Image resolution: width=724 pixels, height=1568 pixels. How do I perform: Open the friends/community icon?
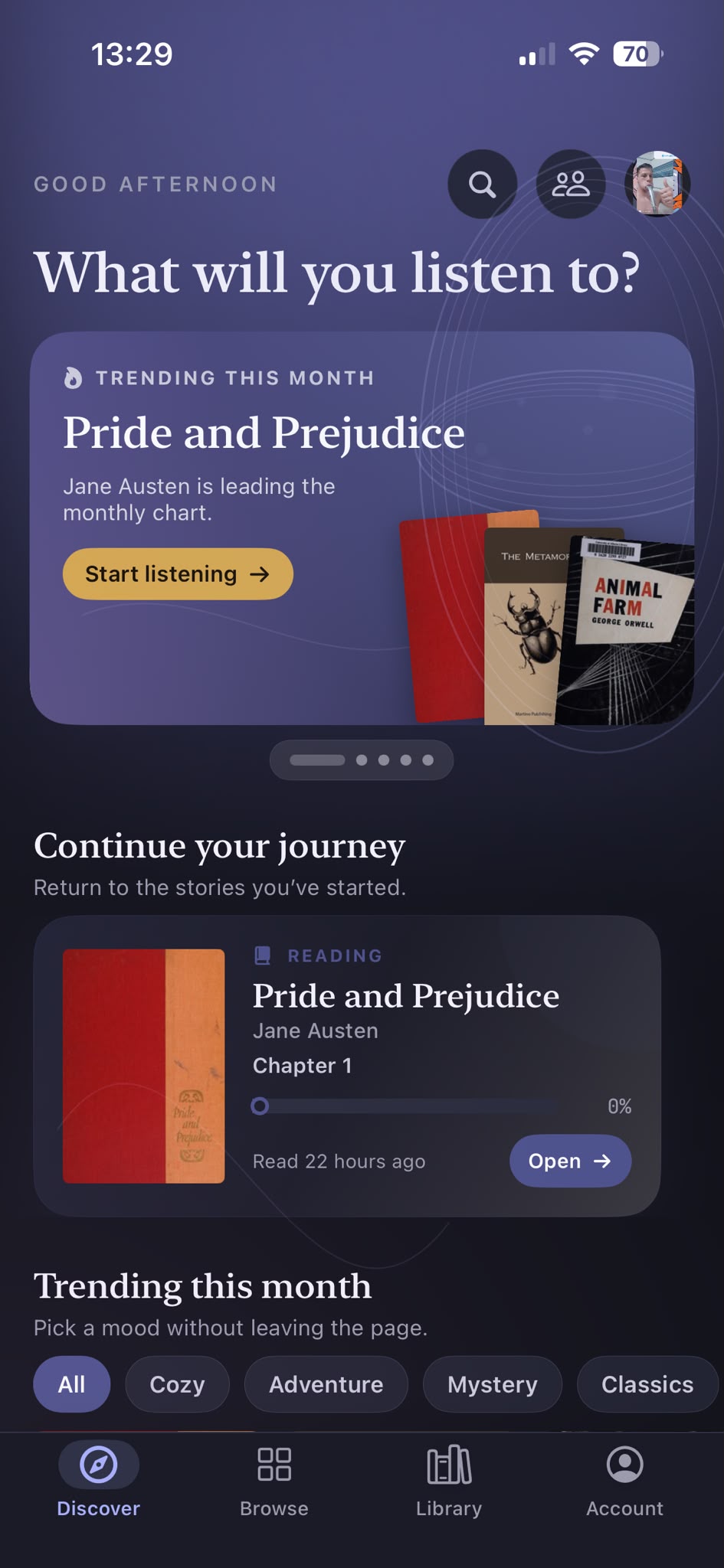(x=571, y=184)
